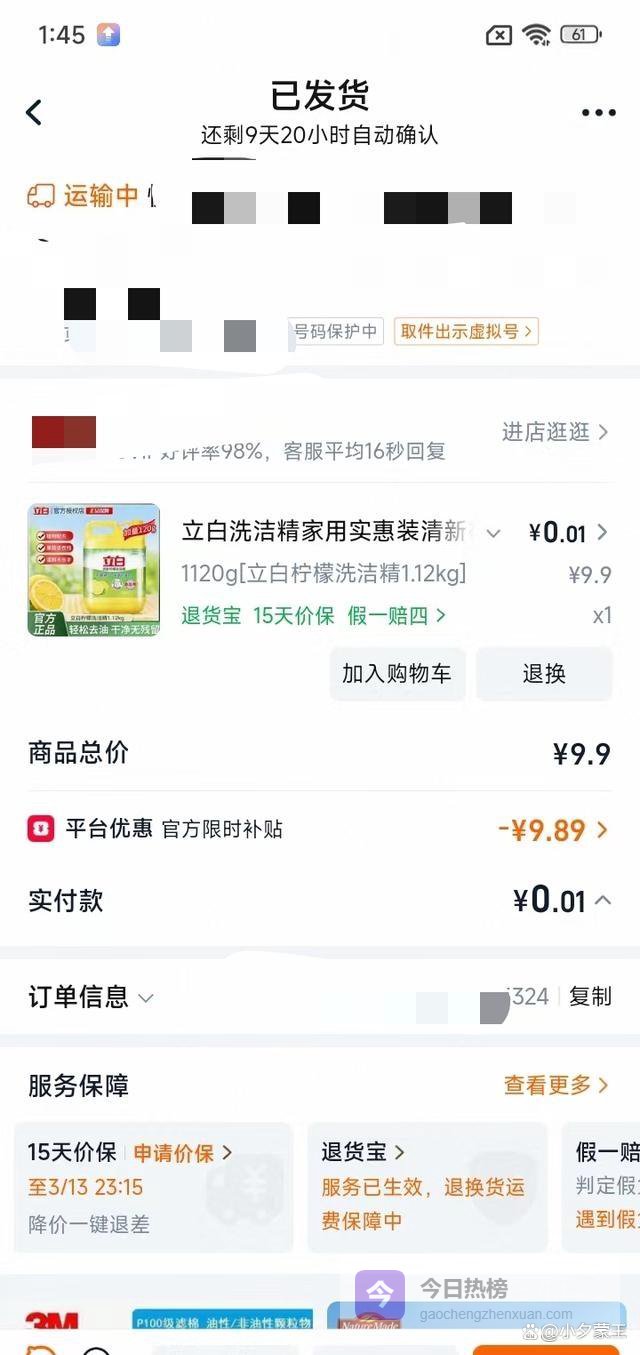Open the 运输中 shipping status
This screenshot has width=640, height=1355.
(x=83, y=196)
